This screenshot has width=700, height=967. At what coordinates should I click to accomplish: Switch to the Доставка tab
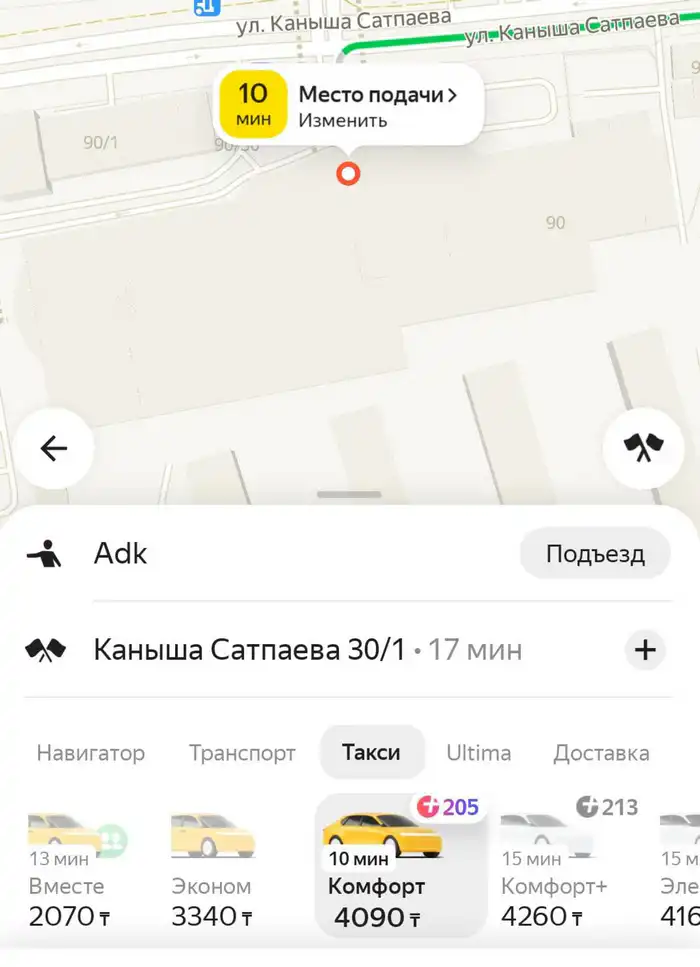pos(601,753)
